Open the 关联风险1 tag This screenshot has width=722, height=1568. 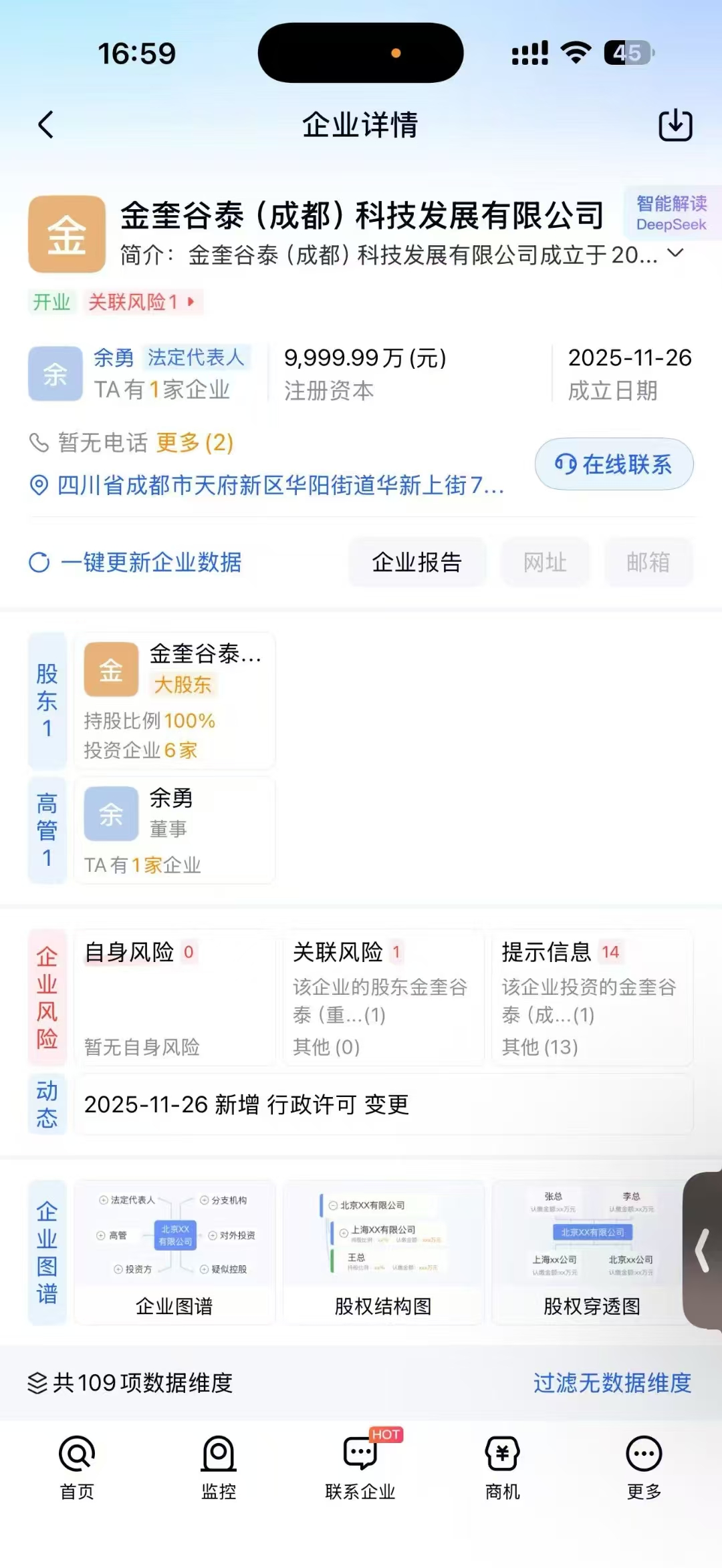tap(141, 302)
